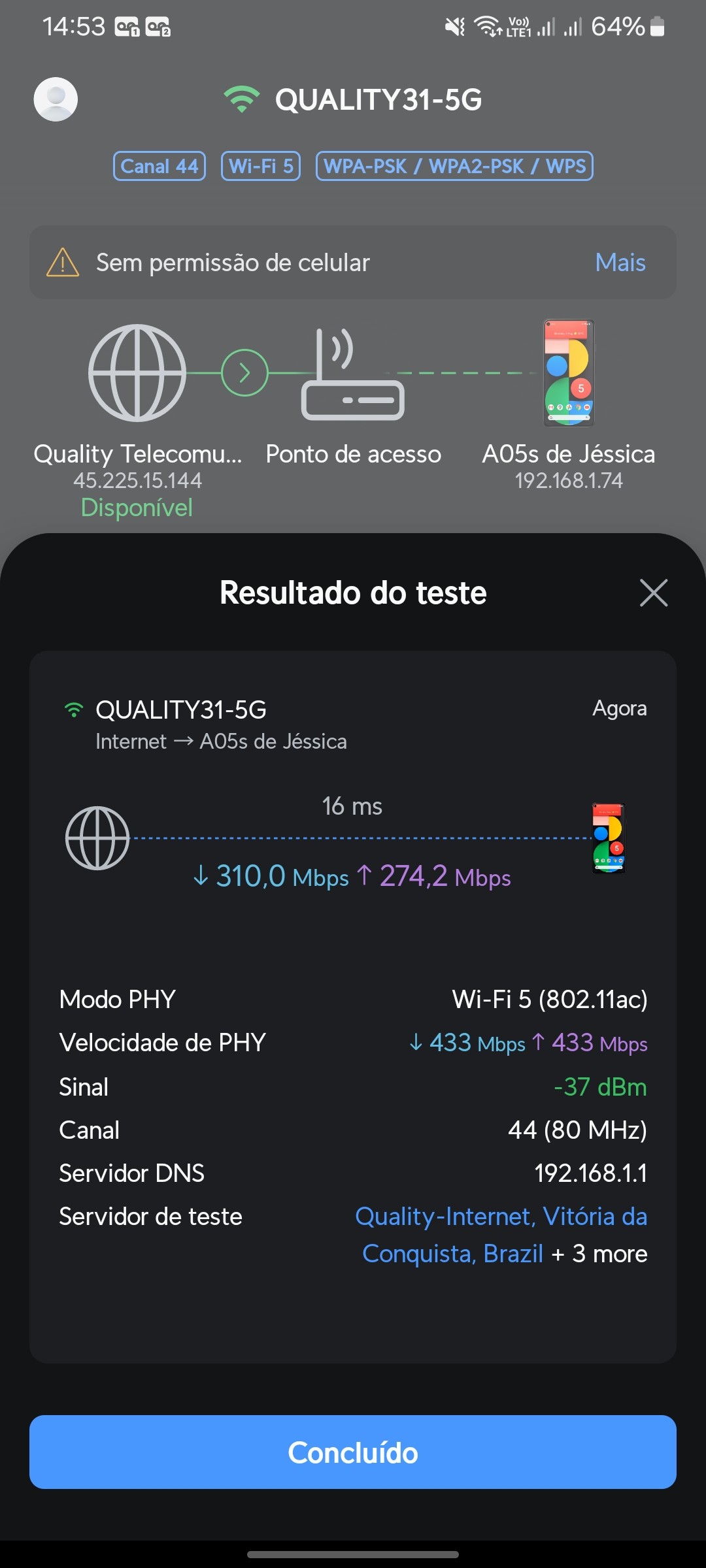Viewport: 706px width, 1568px height.
Task: Close the Resultado do teste dialog
Action: click(654, 593)
